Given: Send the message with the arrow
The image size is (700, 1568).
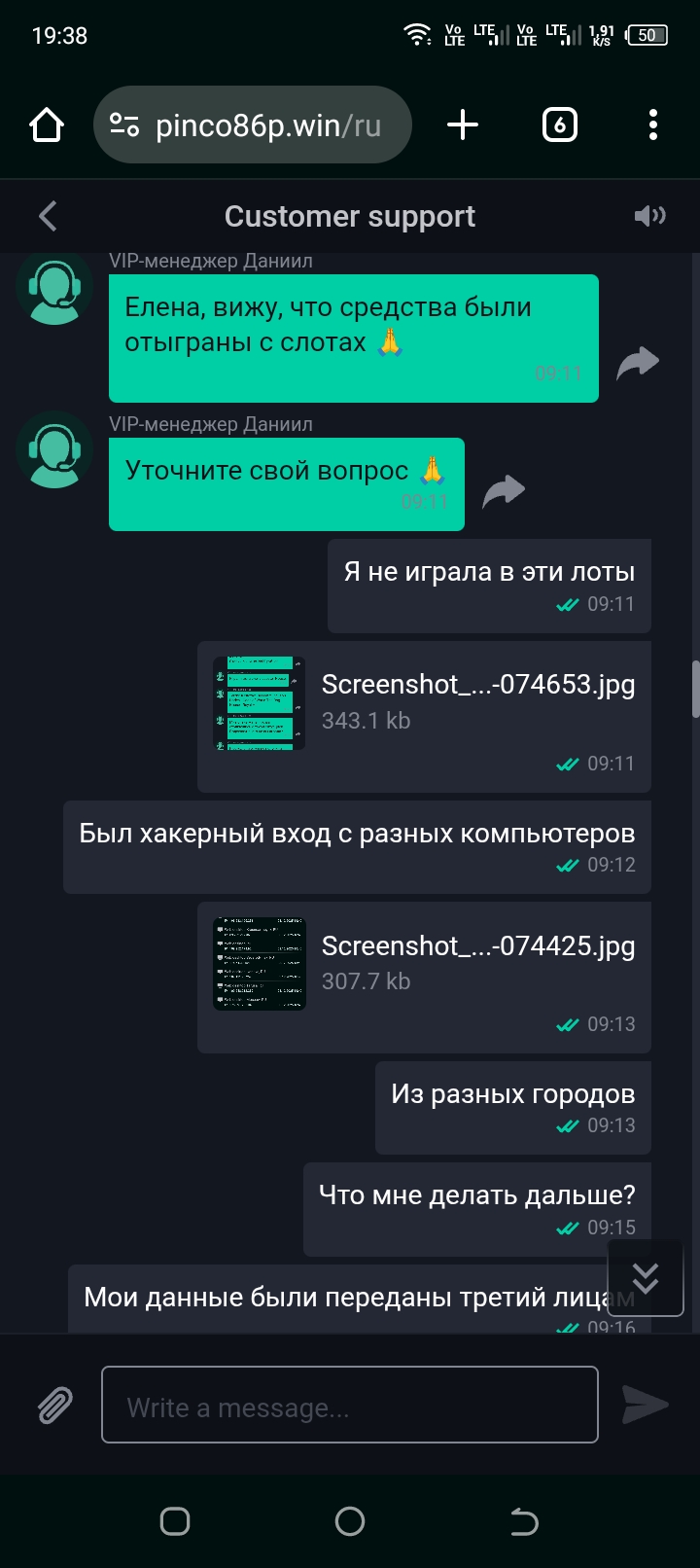Looking at the screenshot, I should 646,1405.
